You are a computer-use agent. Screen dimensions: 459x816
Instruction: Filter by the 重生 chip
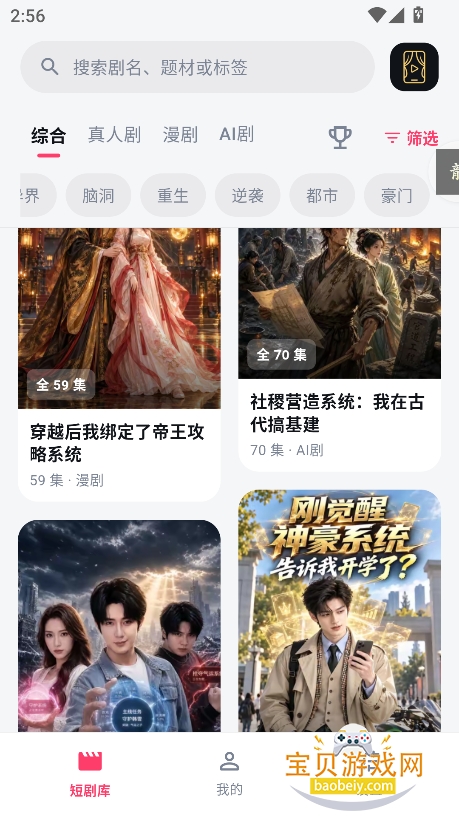tap(173, 196)
